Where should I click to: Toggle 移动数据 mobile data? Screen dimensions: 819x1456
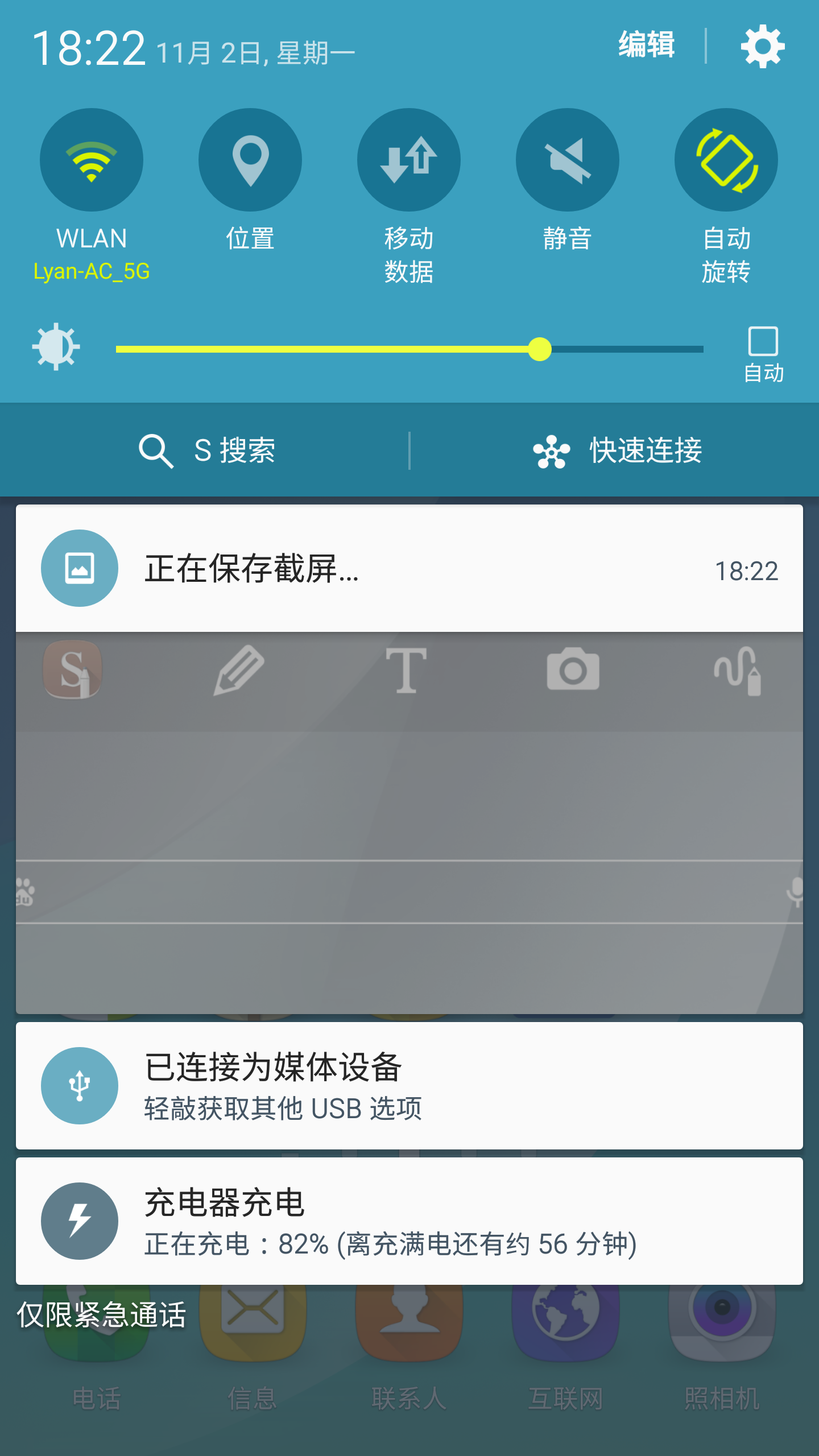(x=409, y=160)
